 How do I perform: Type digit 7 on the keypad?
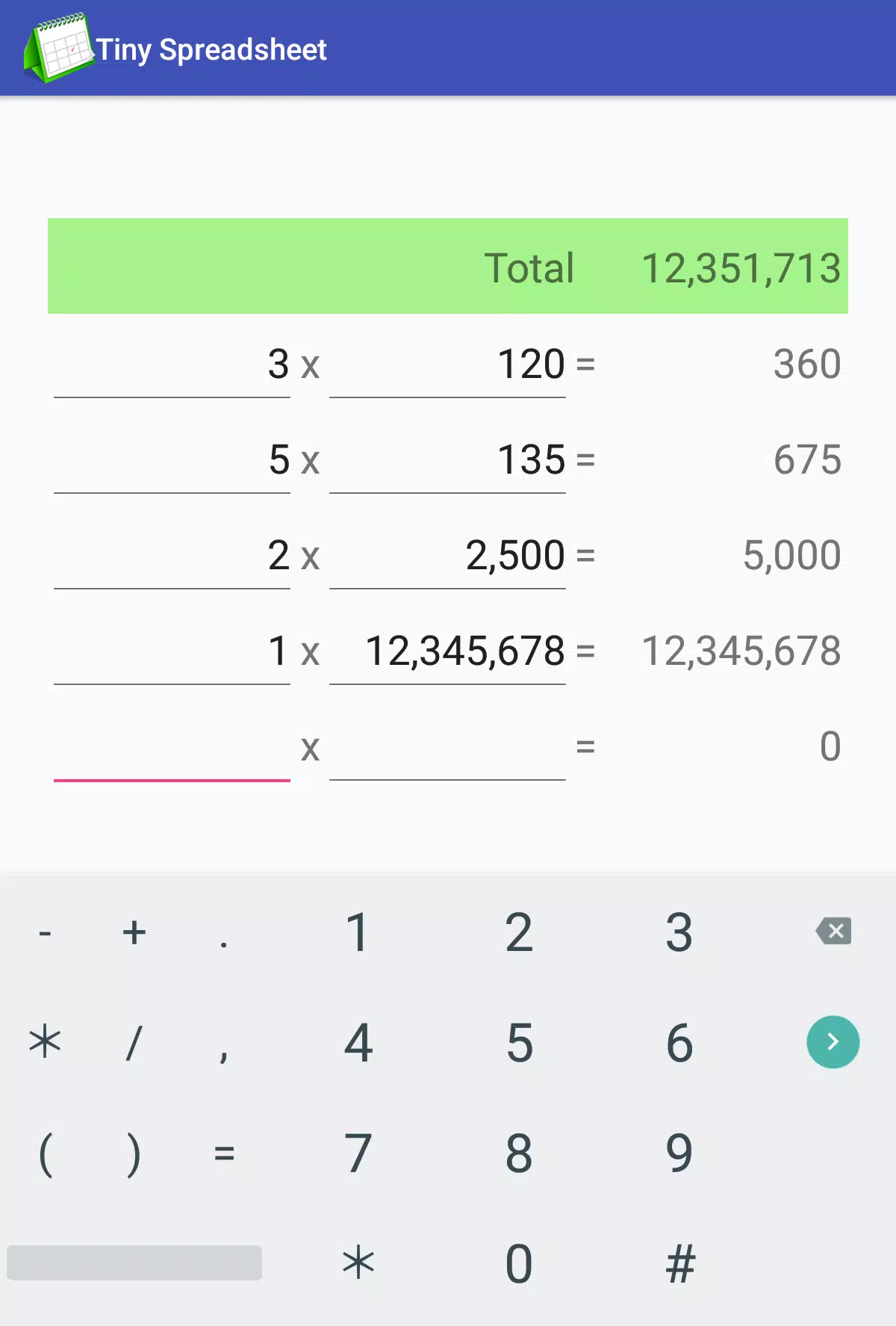coord(358,1153)
